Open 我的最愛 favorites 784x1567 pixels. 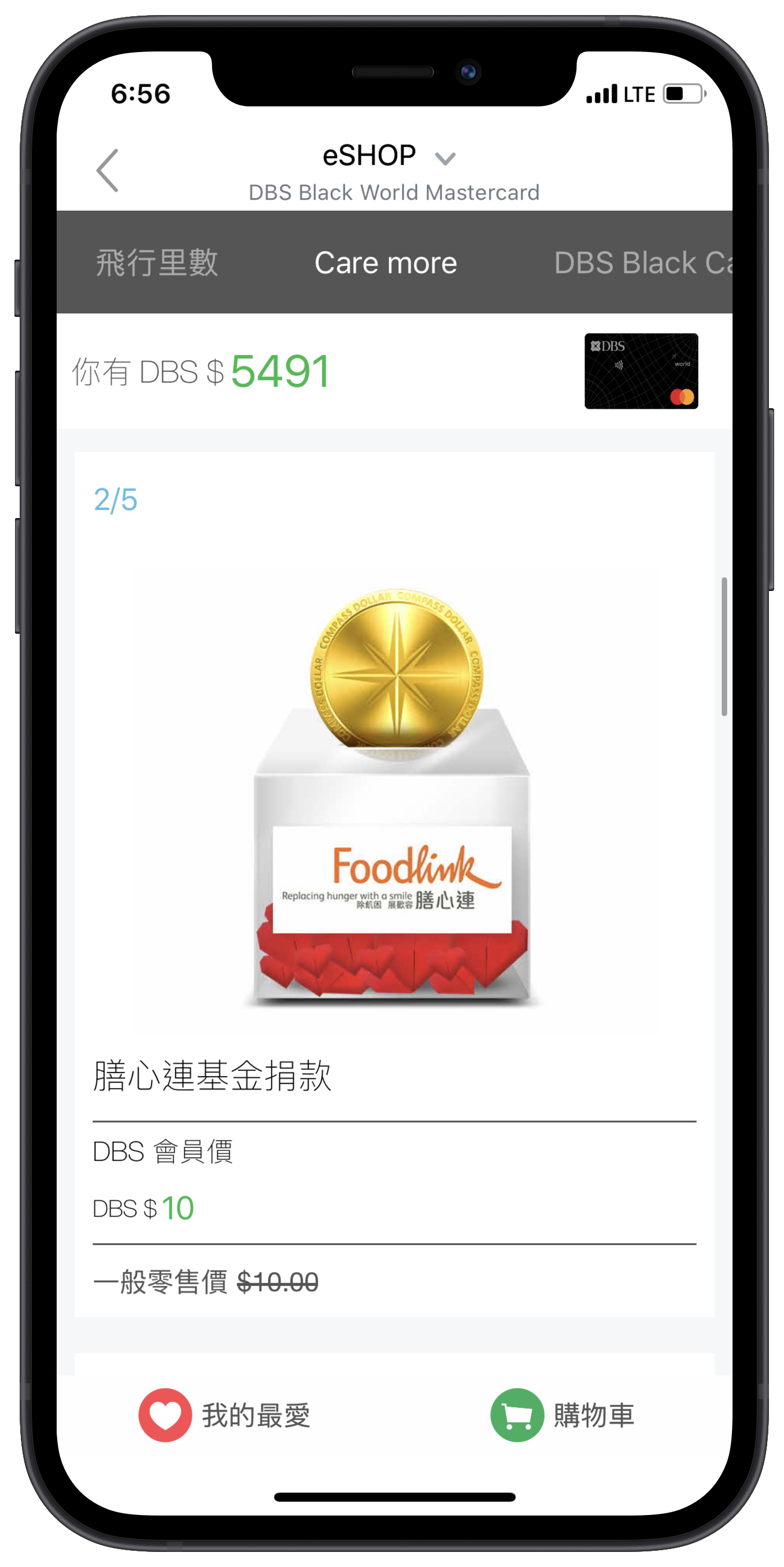(225, 1415)
